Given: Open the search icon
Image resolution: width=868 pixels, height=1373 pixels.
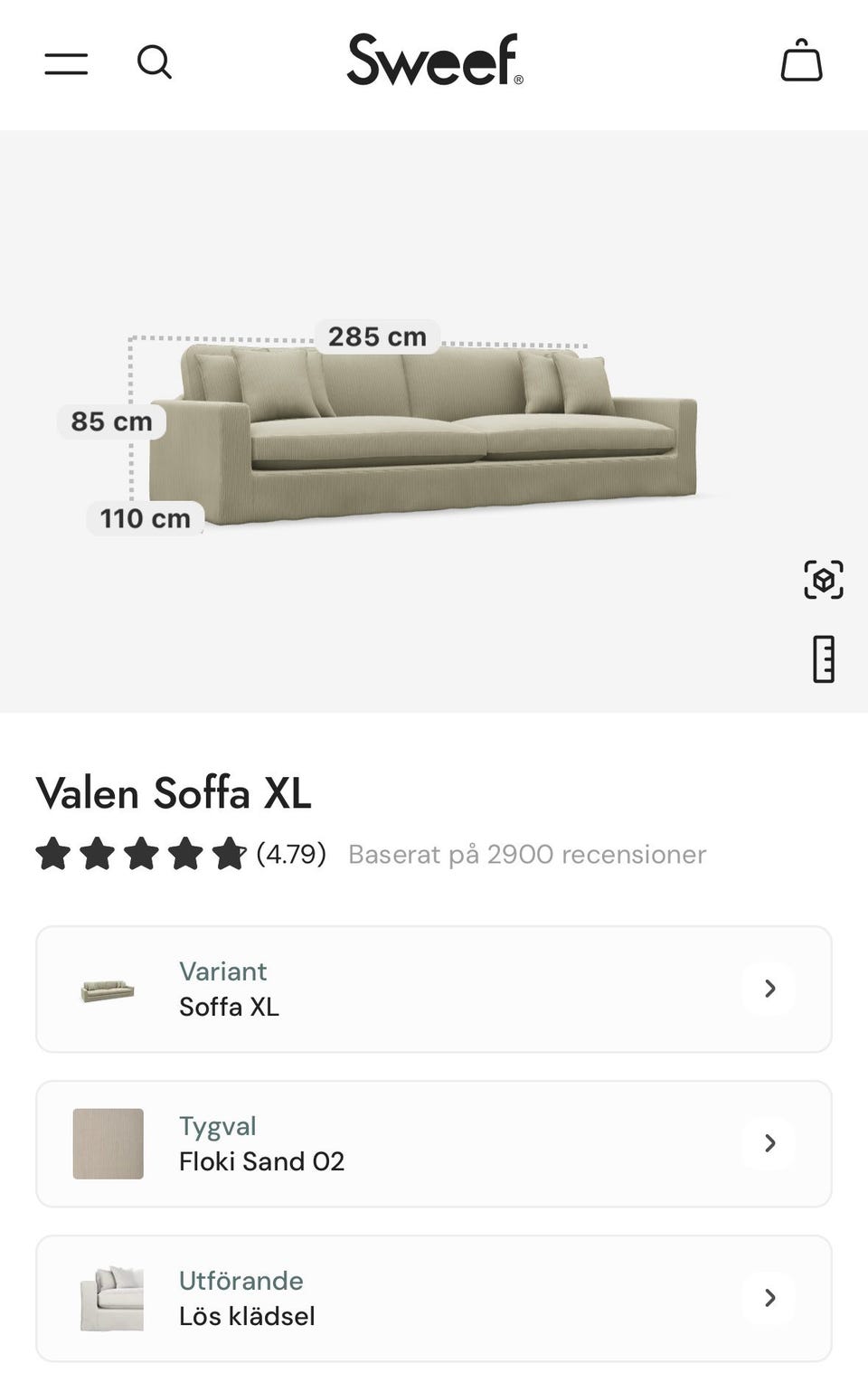Looking at the screenshot, I should (x=154, y=62).
